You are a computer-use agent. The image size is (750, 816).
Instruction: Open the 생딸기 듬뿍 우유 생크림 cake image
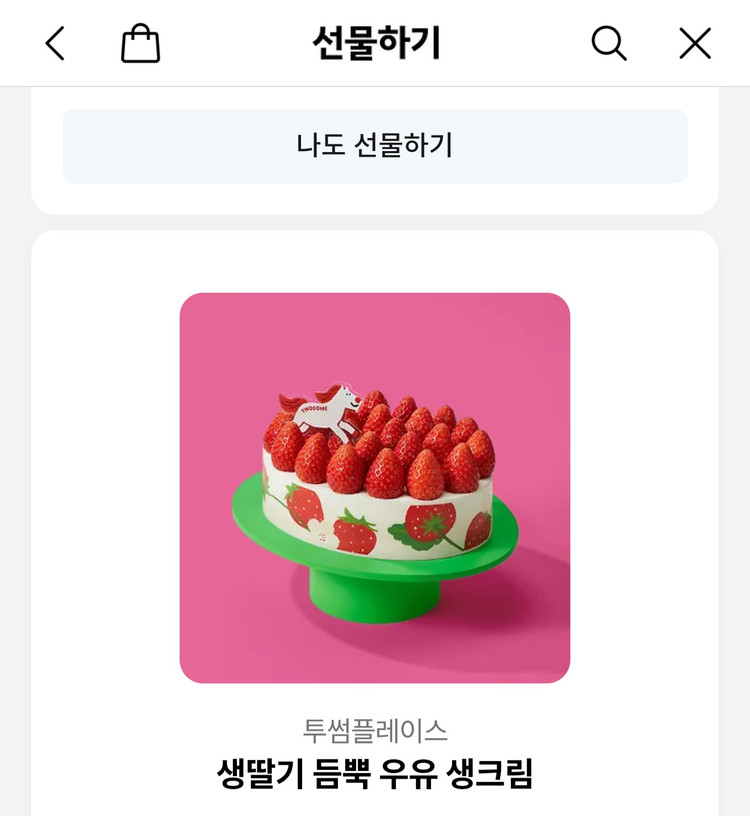coord(375,488)
